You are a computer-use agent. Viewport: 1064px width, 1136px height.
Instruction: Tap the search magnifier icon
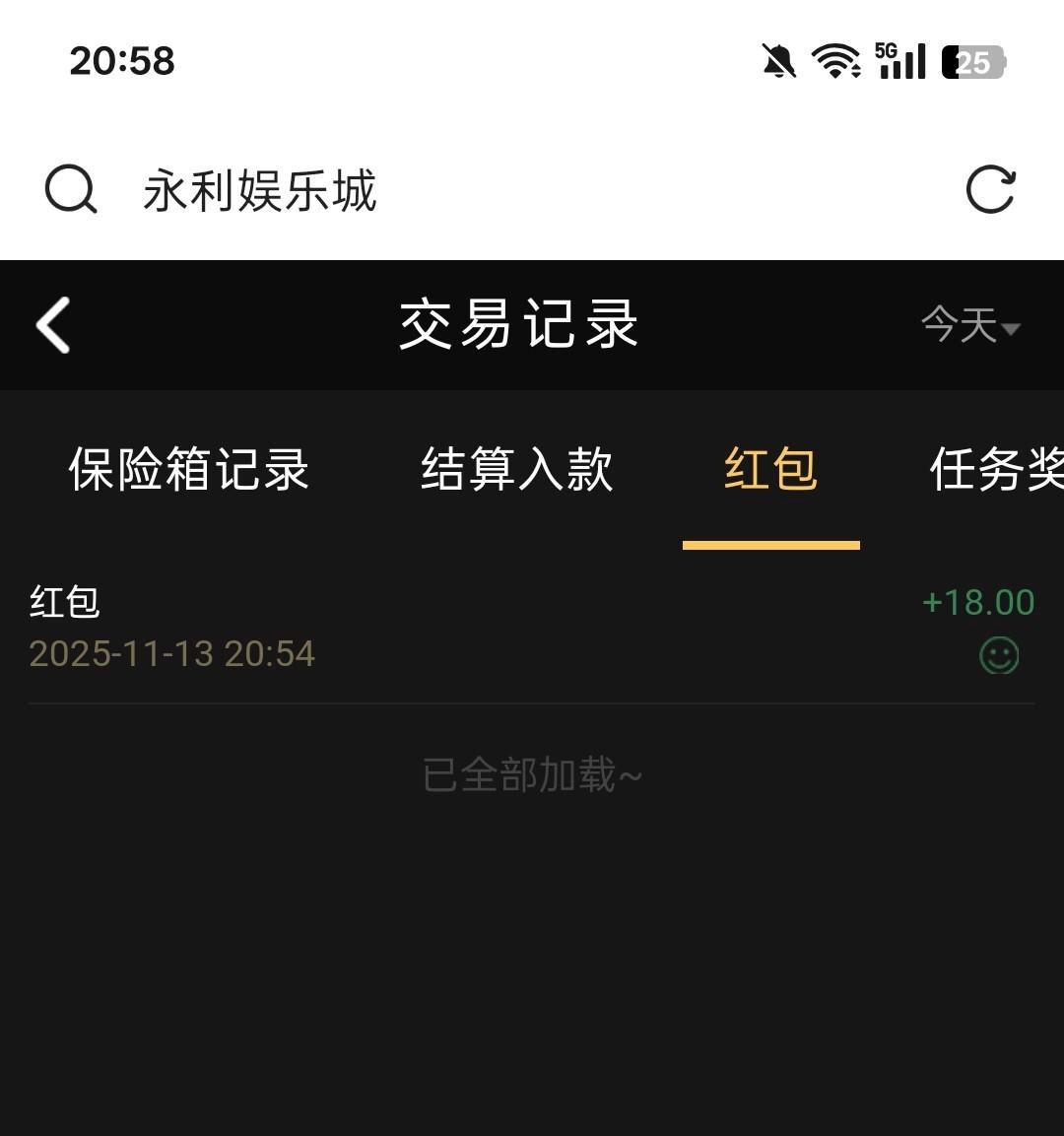[71, 190]
